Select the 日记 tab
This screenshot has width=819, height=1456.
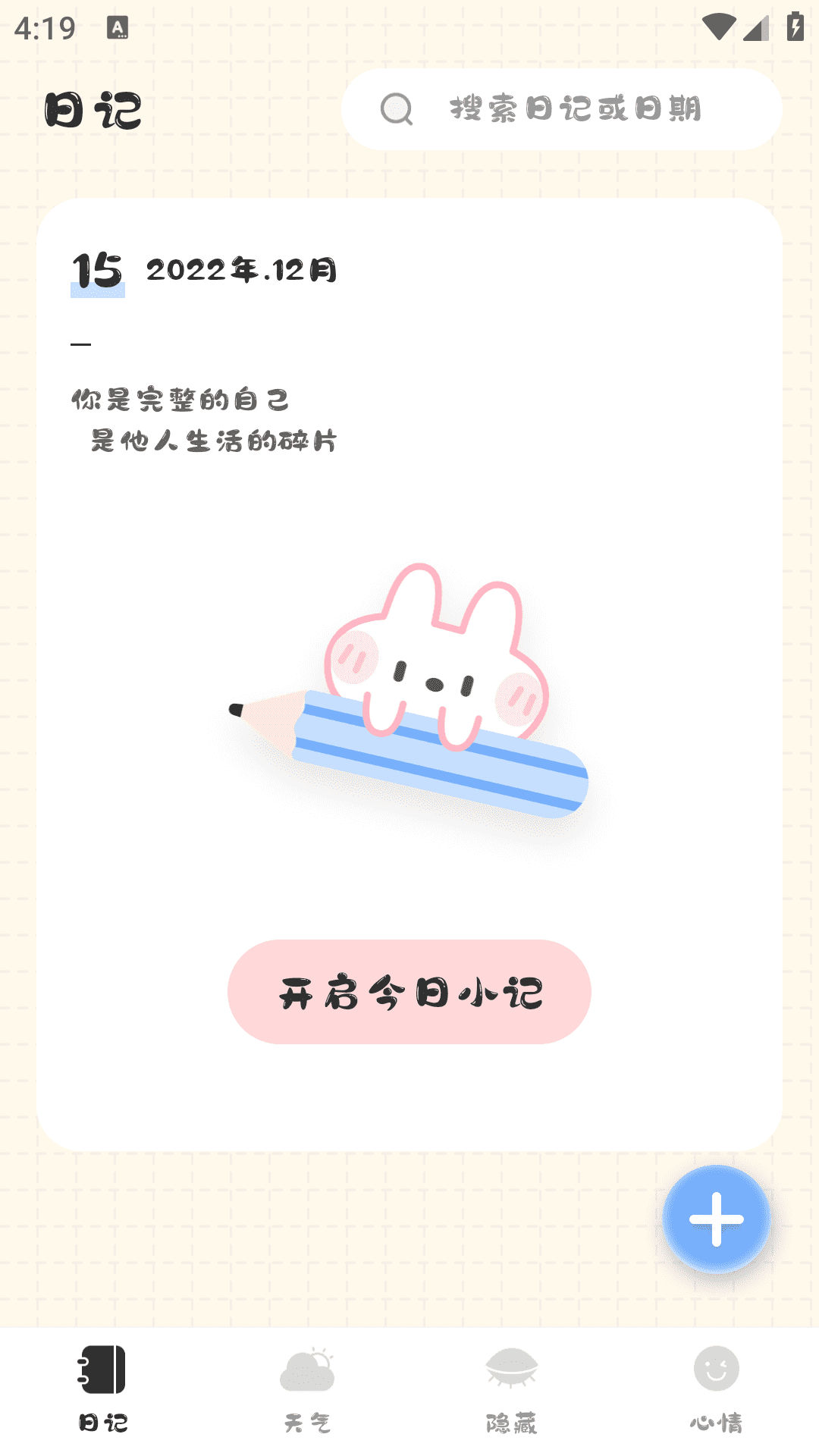click(102, 1389)
